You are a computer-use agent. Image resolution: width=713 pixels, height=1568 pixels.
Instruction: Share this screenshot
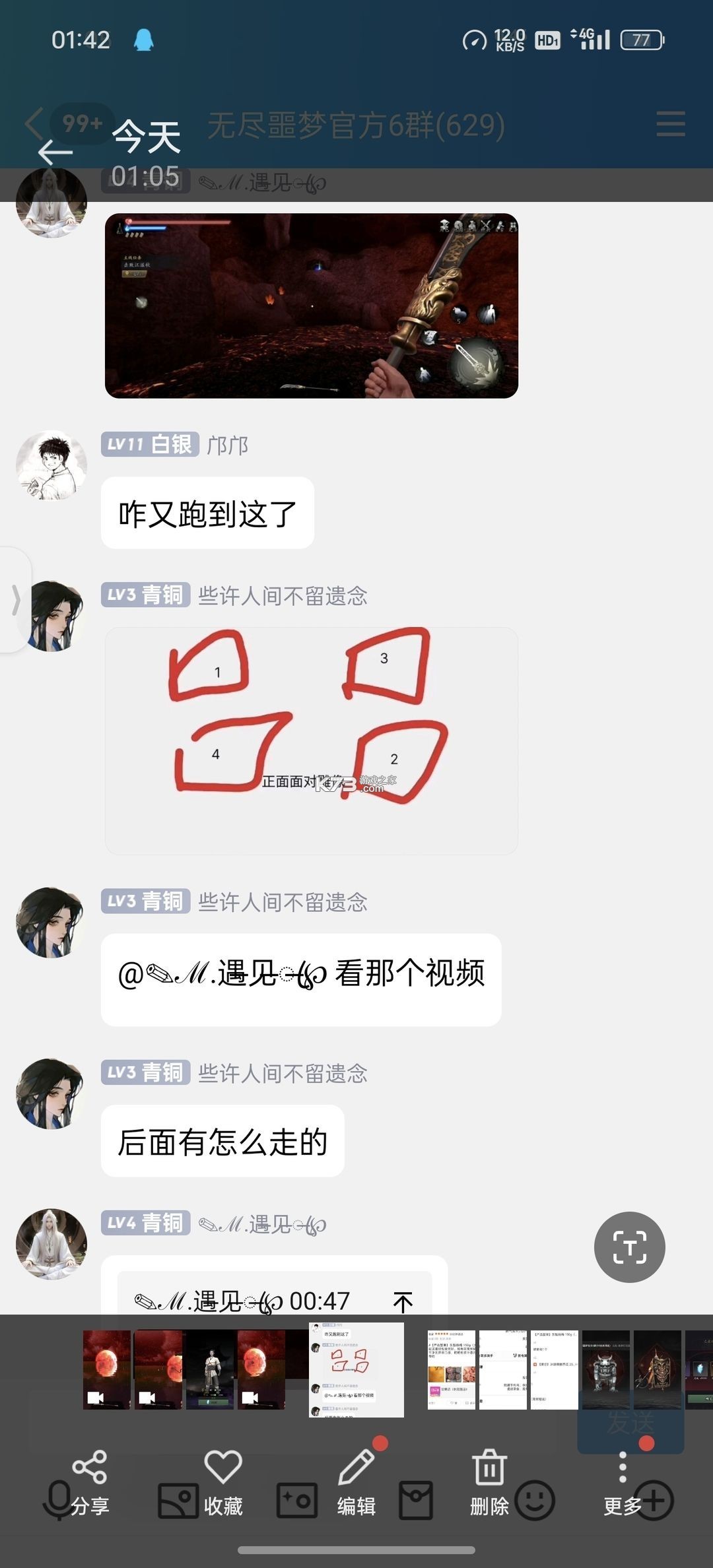click(90, 1482)
